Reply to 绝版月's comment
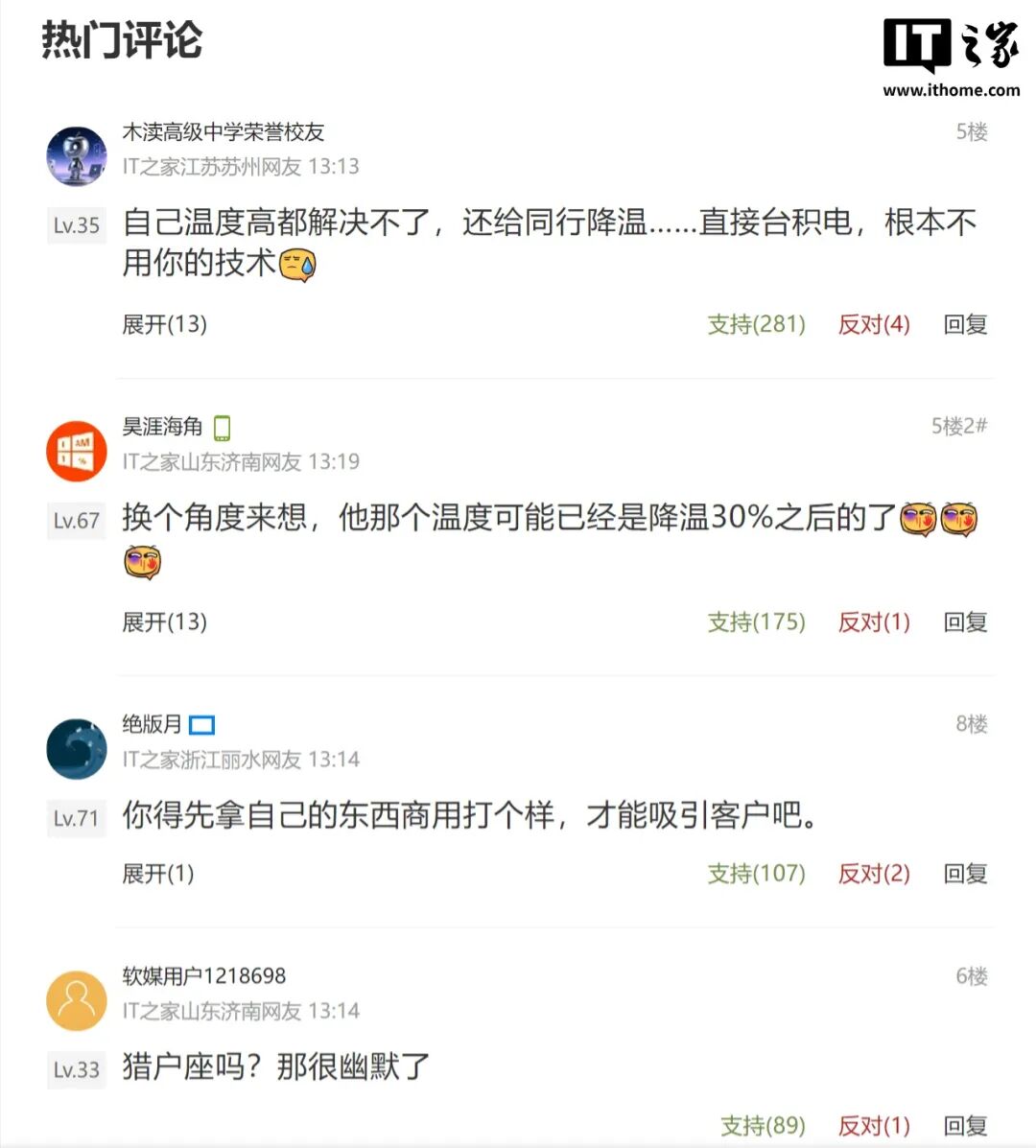The image size is (1036, 1148). (965, 873)
